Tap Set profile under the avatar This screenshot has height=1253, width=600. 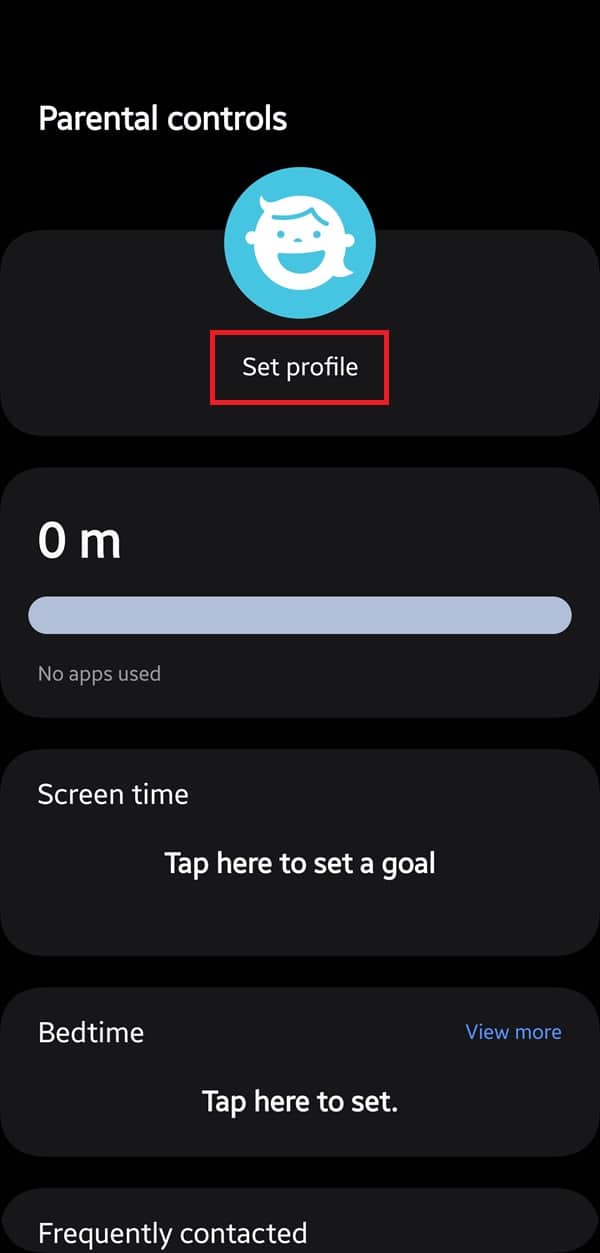pyautogui.click(x=300, y=367)
